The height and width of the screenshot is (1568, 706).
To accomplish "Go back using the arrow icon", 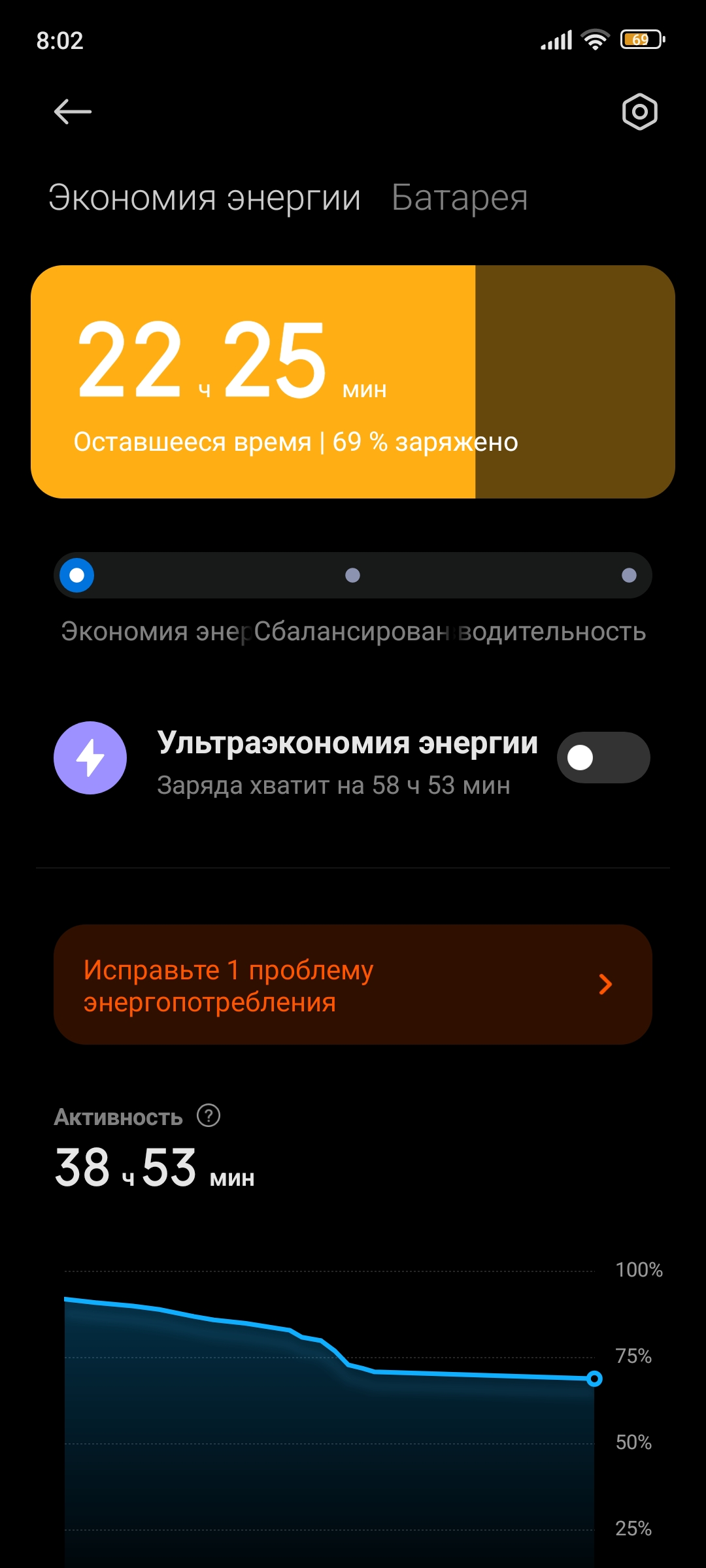I will tap(73, 112).
